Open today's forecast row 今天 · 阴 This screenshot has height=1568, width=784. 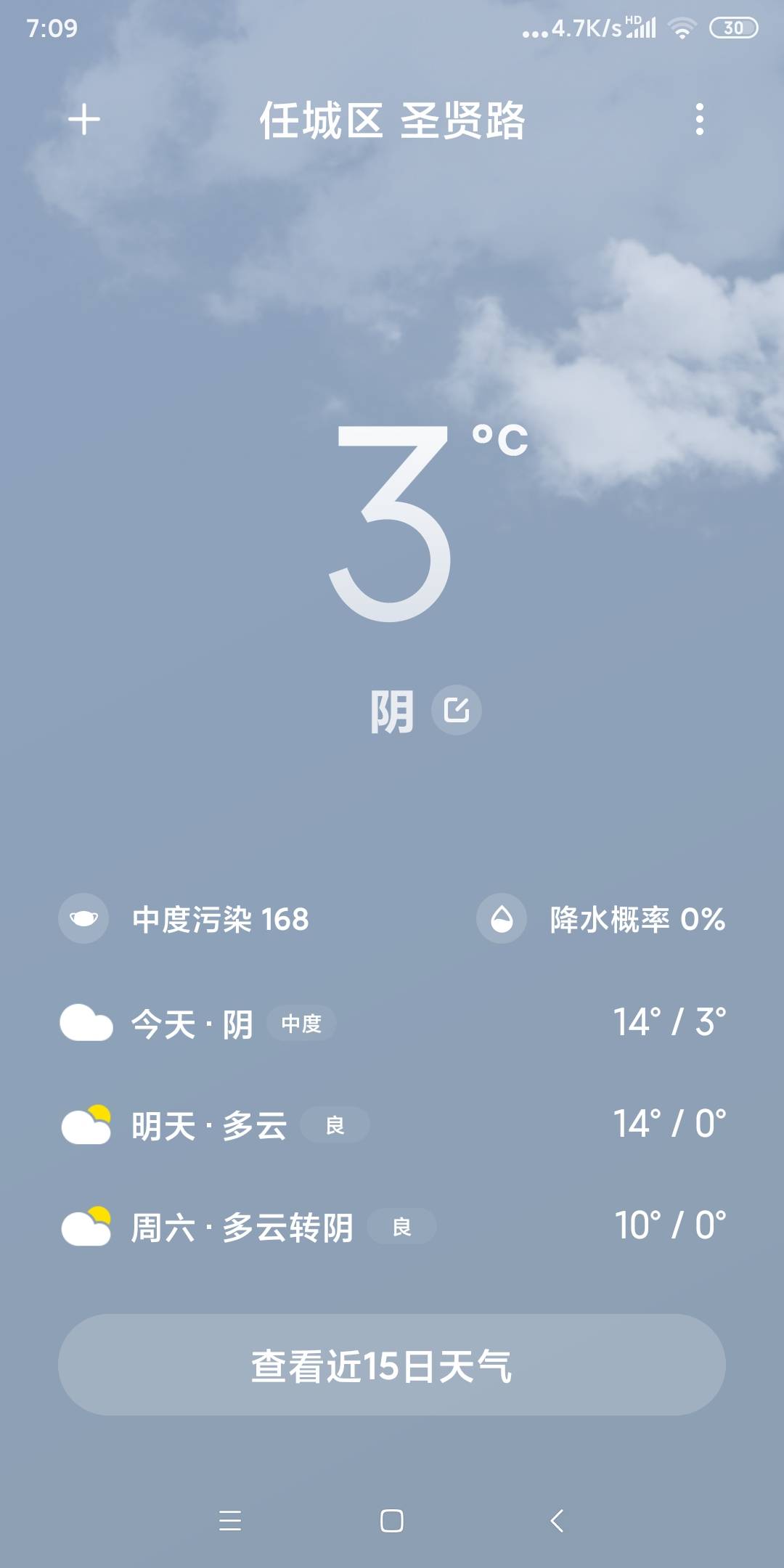(392, 1023)
